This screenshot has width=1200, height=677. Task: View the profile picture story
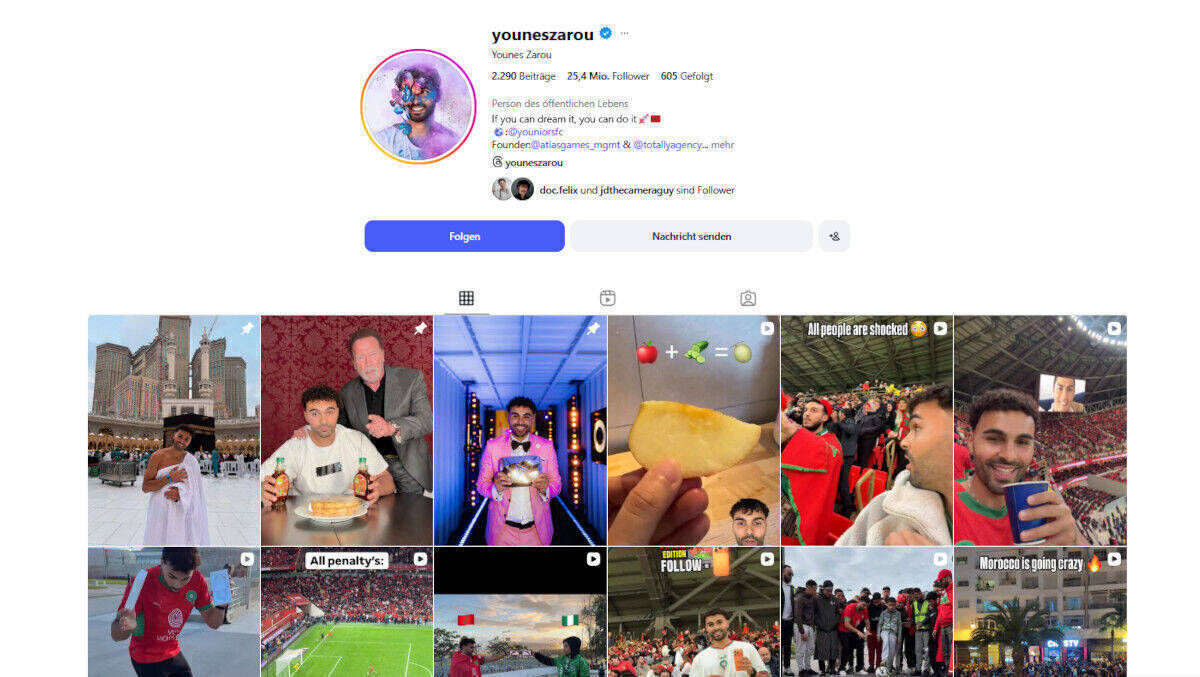(x=418, y=106)
